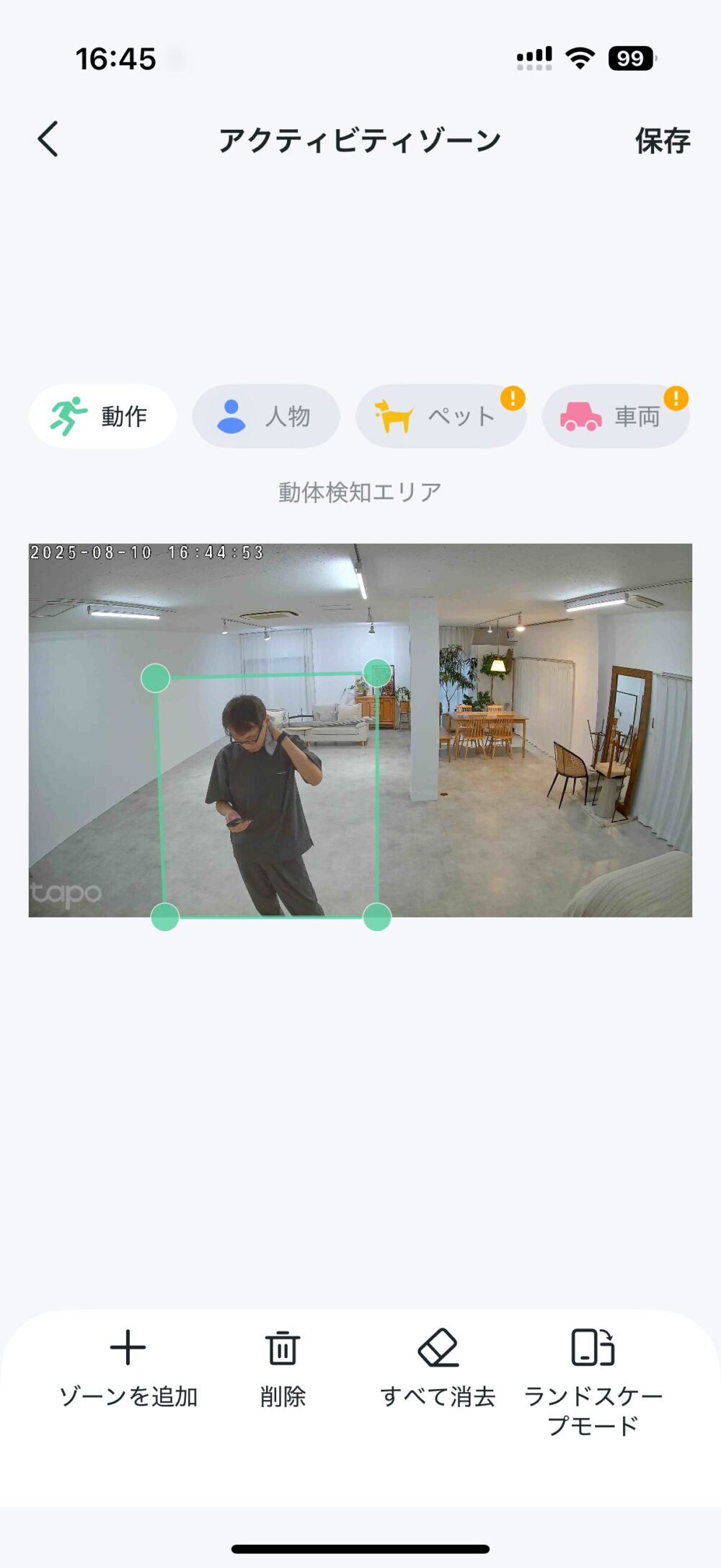Enter ランドスケープモード landscape mode
721x1568 pixels.
click(593, 1382)
